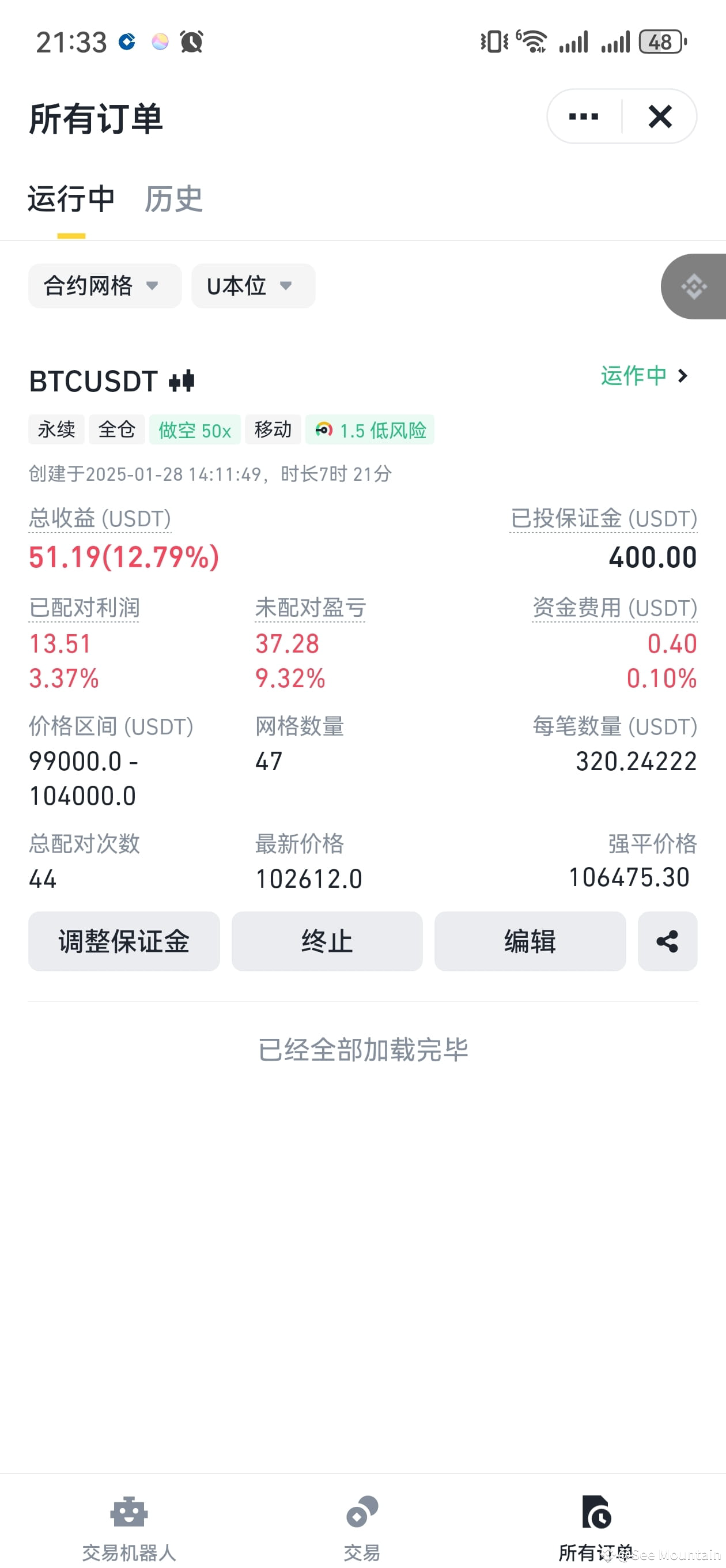Tap the share icon next to 编辑
726x1568 pixels.
click(667, 941)
